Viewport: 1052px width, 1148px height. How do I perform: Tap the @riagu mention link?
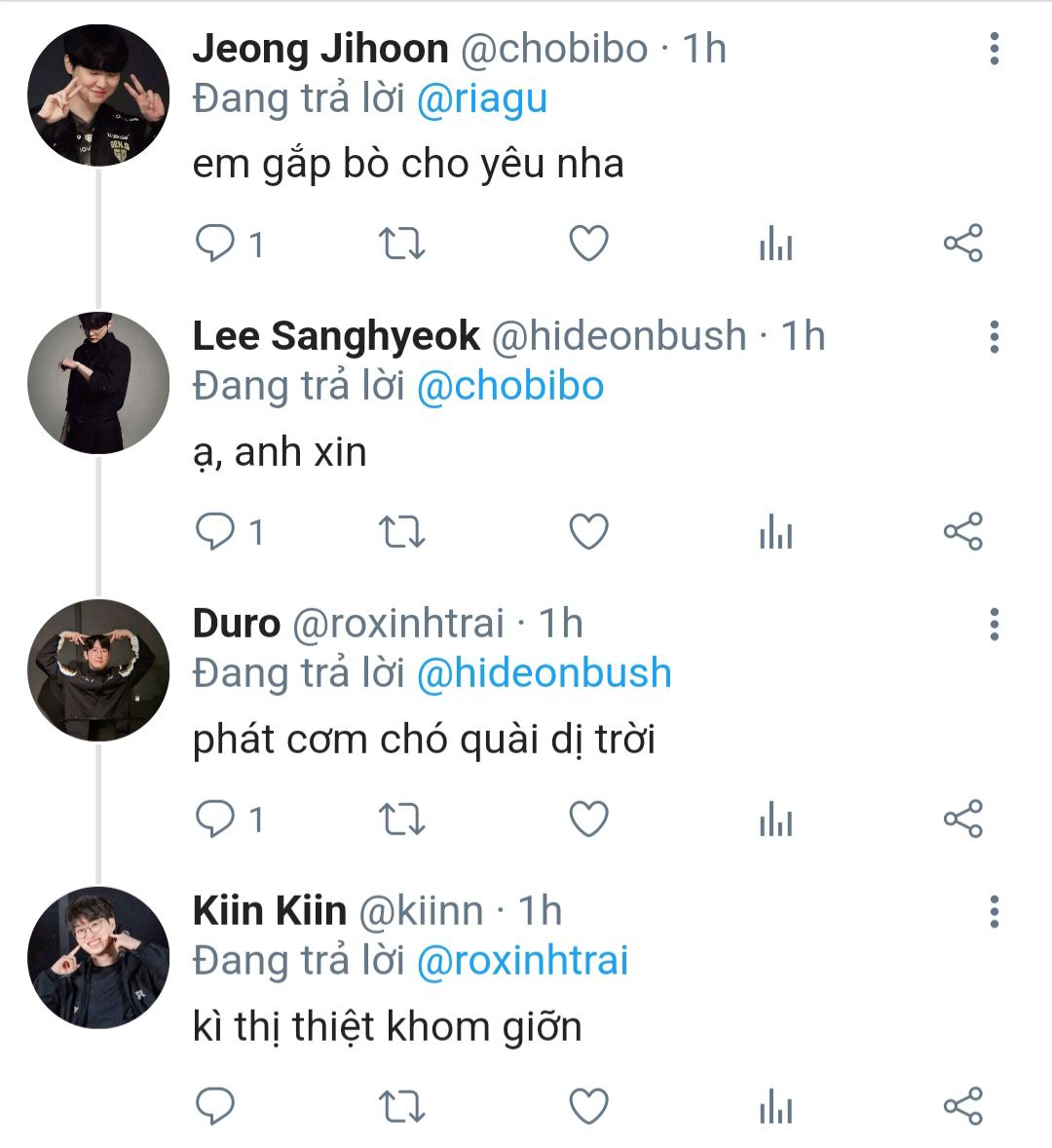(x=481, y=99)
